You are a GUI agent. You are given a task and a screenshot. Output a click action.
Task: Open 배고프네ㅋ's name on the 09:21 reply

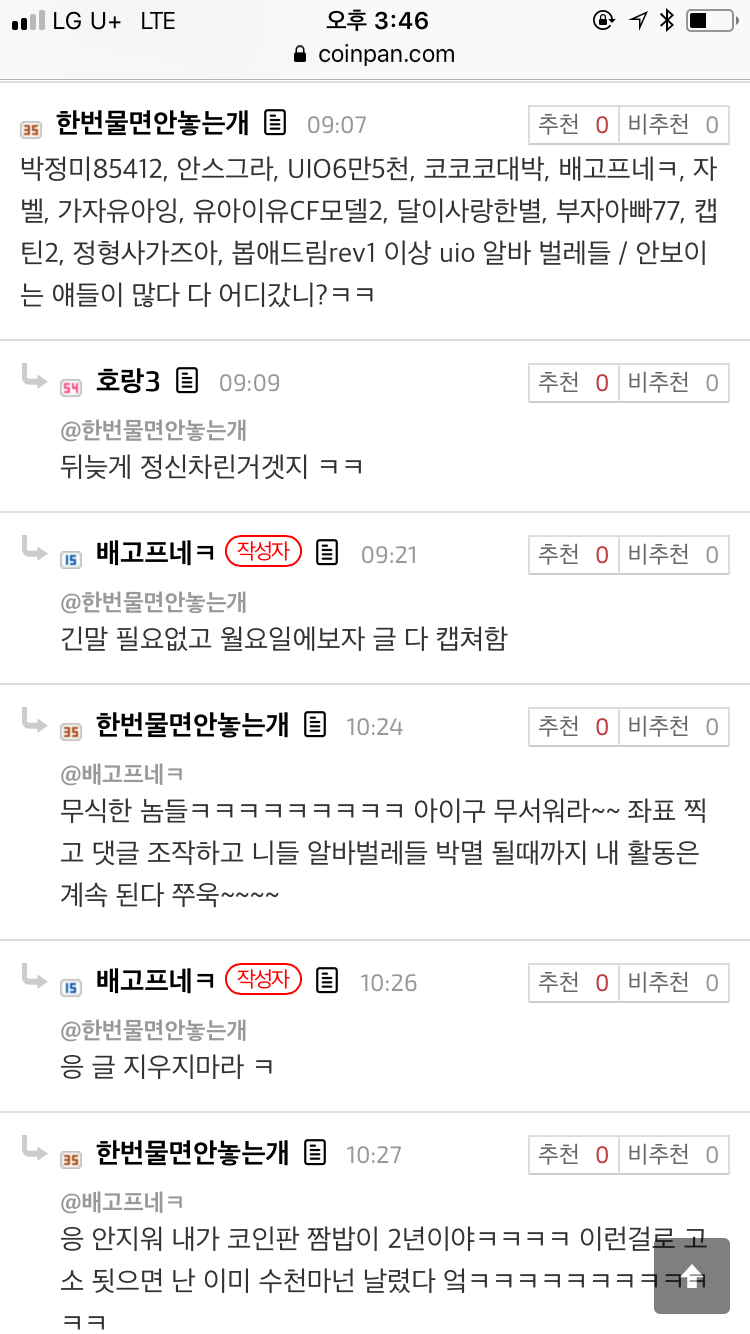point(155,554)
